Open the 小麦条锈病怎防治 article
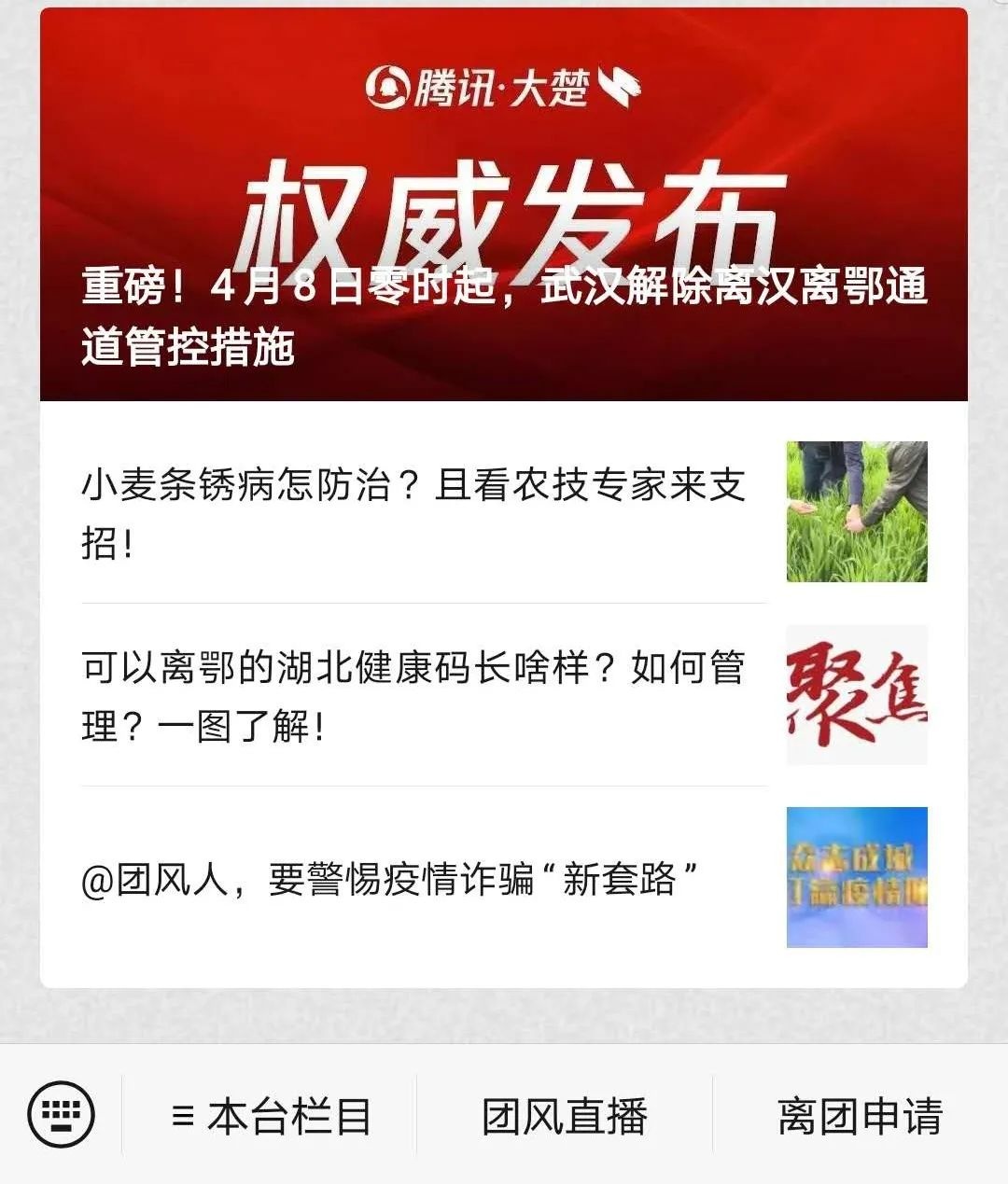1008x1184 pixels. pyautogui.click(x=413, y=512)
